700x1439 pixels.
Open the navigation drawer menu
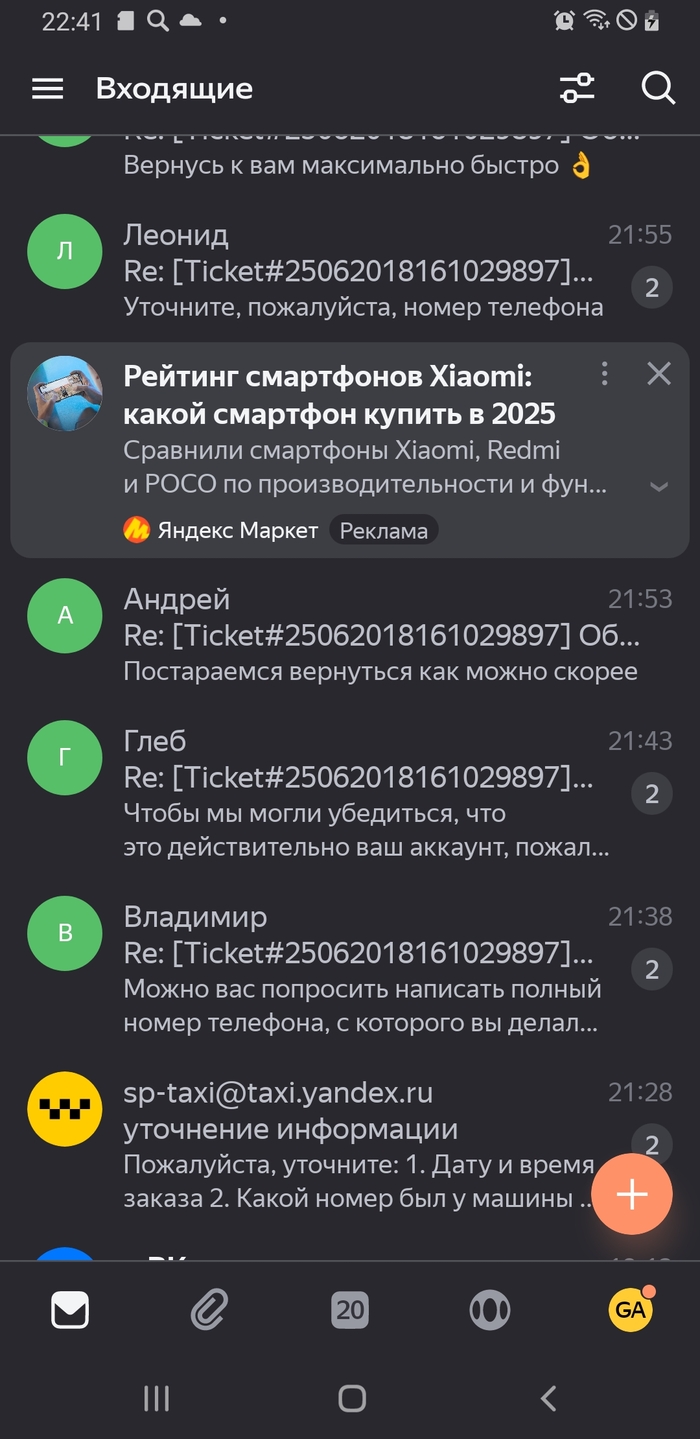(x=47, y=89)
